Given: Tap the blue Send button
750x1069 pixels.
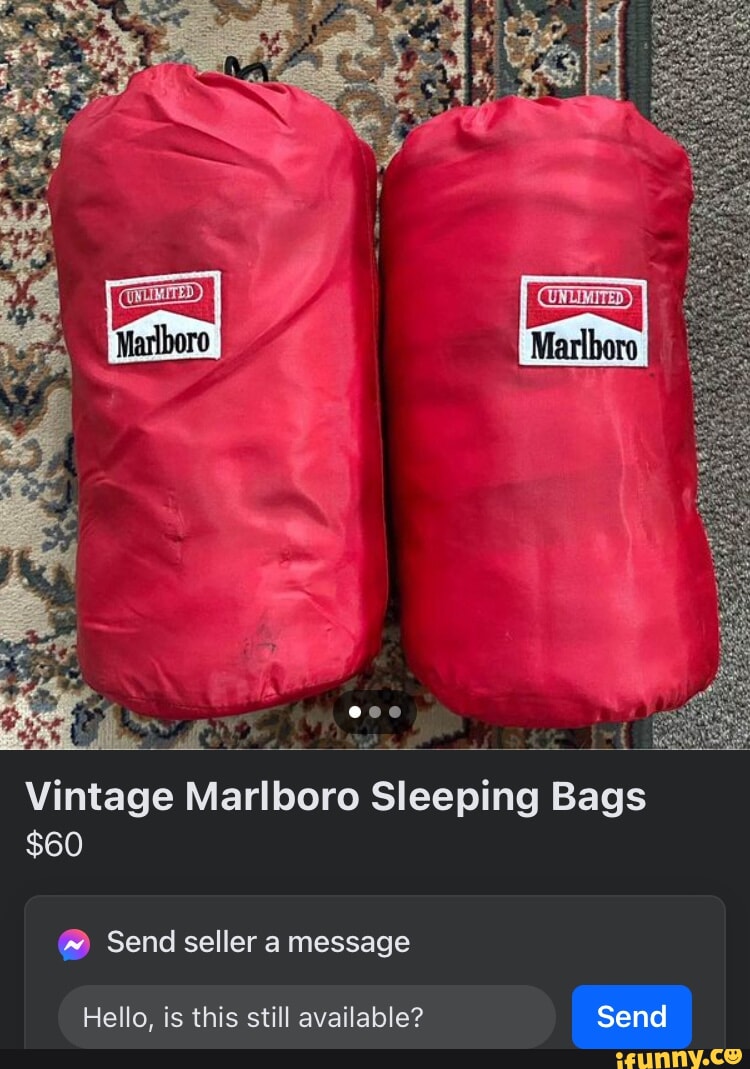Looking at the screenshot, I should (631, 1016).
